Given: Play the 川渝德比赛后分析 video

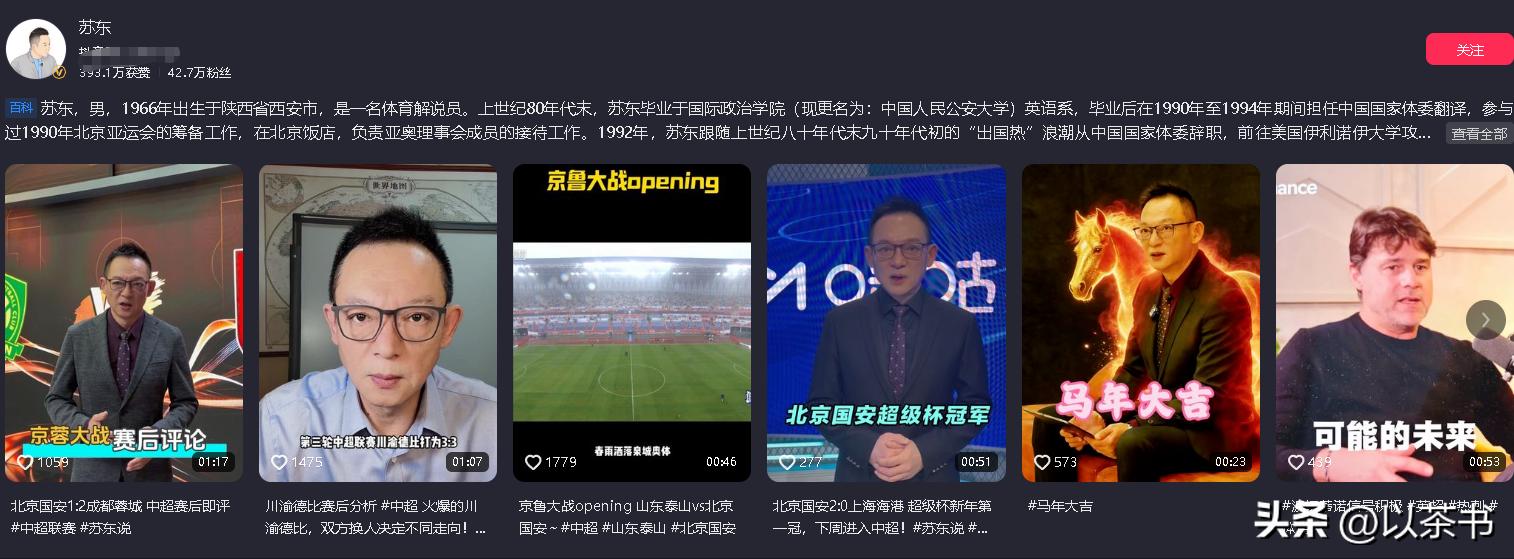Looking at the screenshot, I should click(x=378, y=322).
